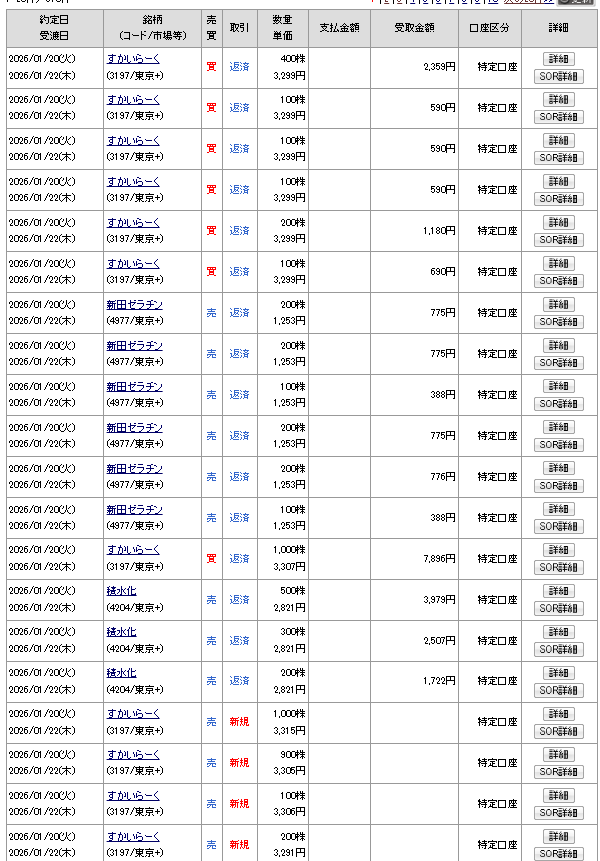Image resolution: width=600 pixels, height=861 pixels.
Task: Open すかいらーく link in the 3,315円 新規 row
Action: coord(133,715)
